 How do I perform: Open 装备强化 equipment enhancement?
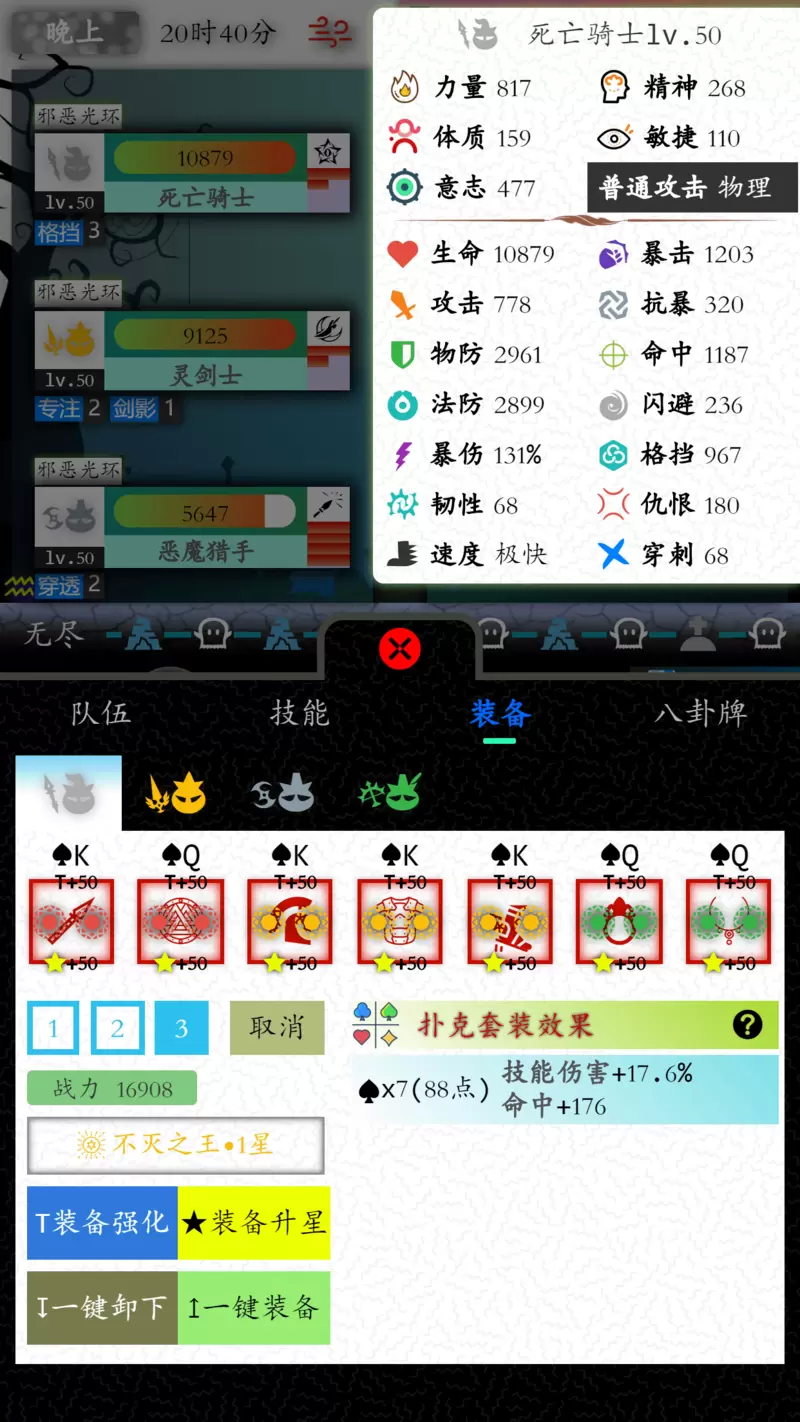[102, 1222]
